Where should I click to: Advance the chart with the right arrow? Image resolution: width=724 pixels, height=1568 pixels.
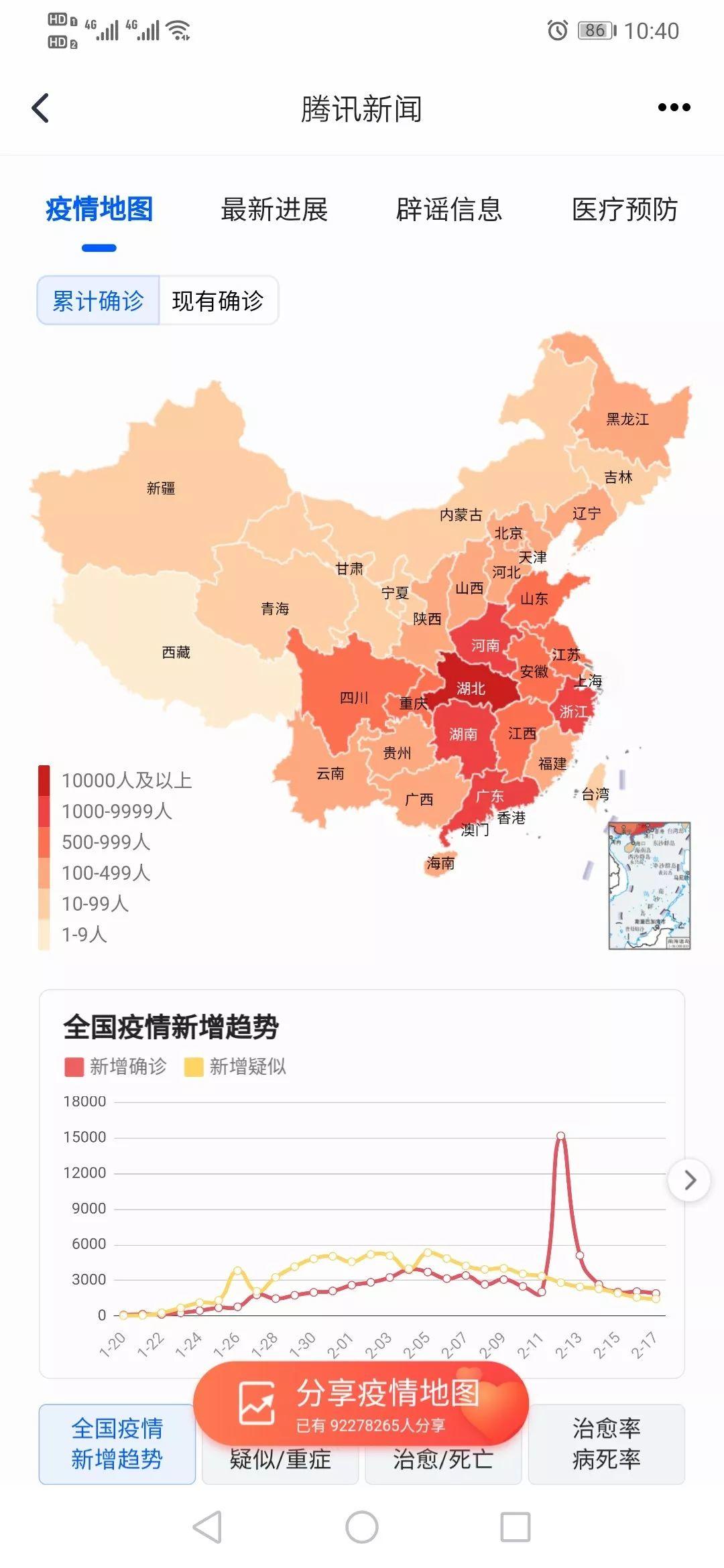tap(689, 1180)
